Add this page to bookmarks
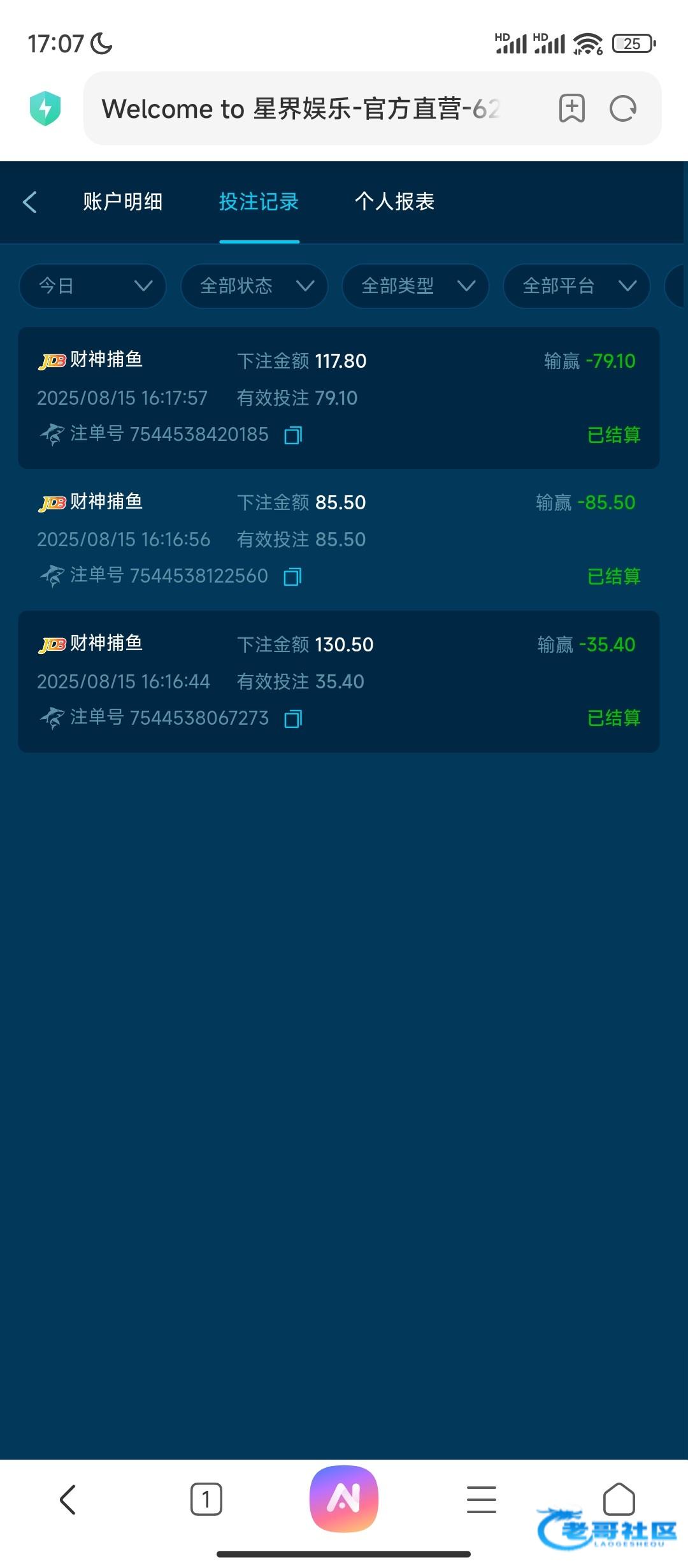The height and width of the screenshot is (1568, 688). pyautogui.click(x=572, y=108)
